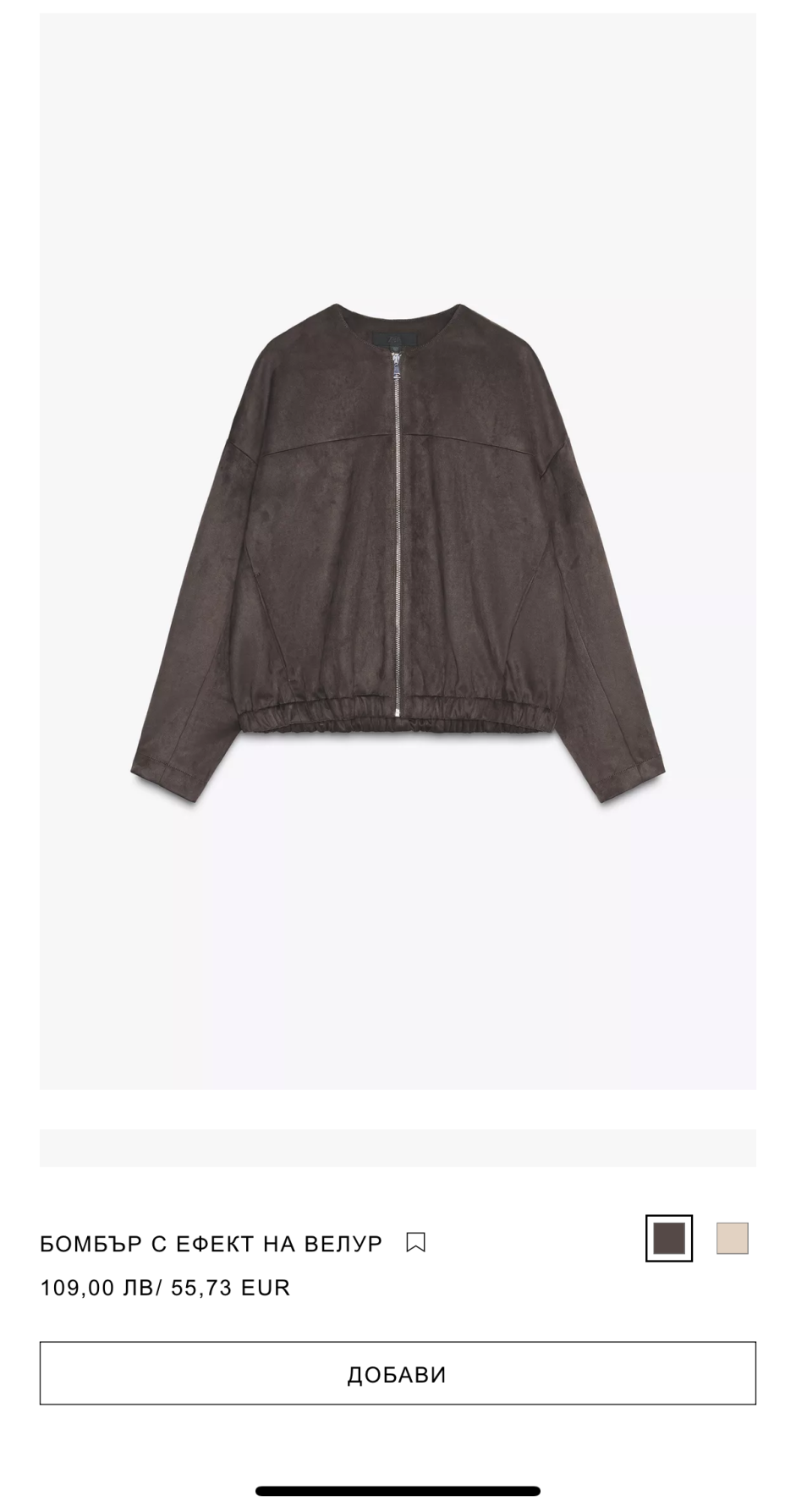Bookmark the suede-effect bomber jacket

coord(415,1242)
